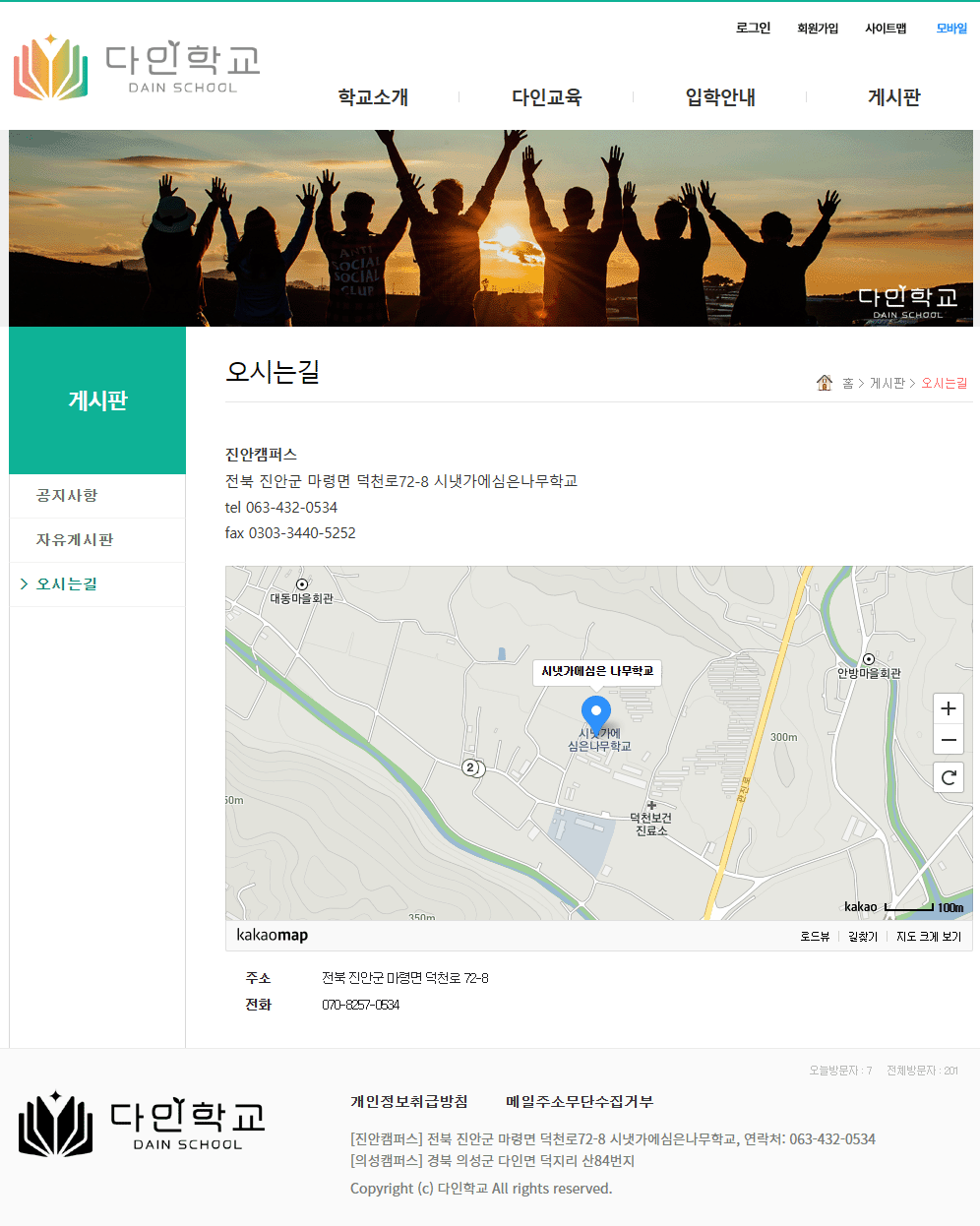Open the 사이트맵 sitemap
Screen dimensions: 980x1226
tap(886, 29)
